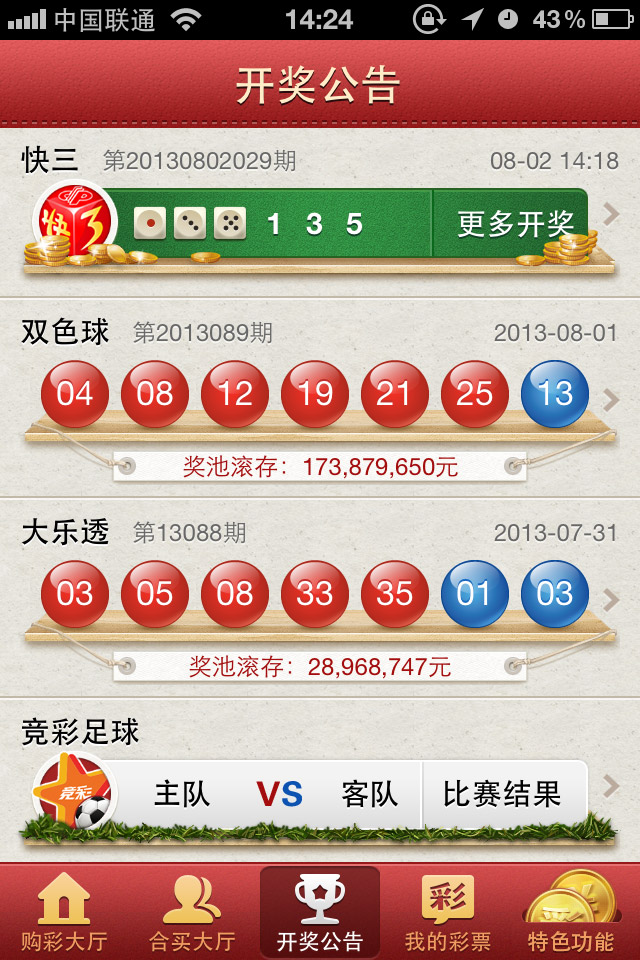The width and height of the screenshot is (640, 960).
Task: Open the 我的彩票 tab
Action: point(448,912)
